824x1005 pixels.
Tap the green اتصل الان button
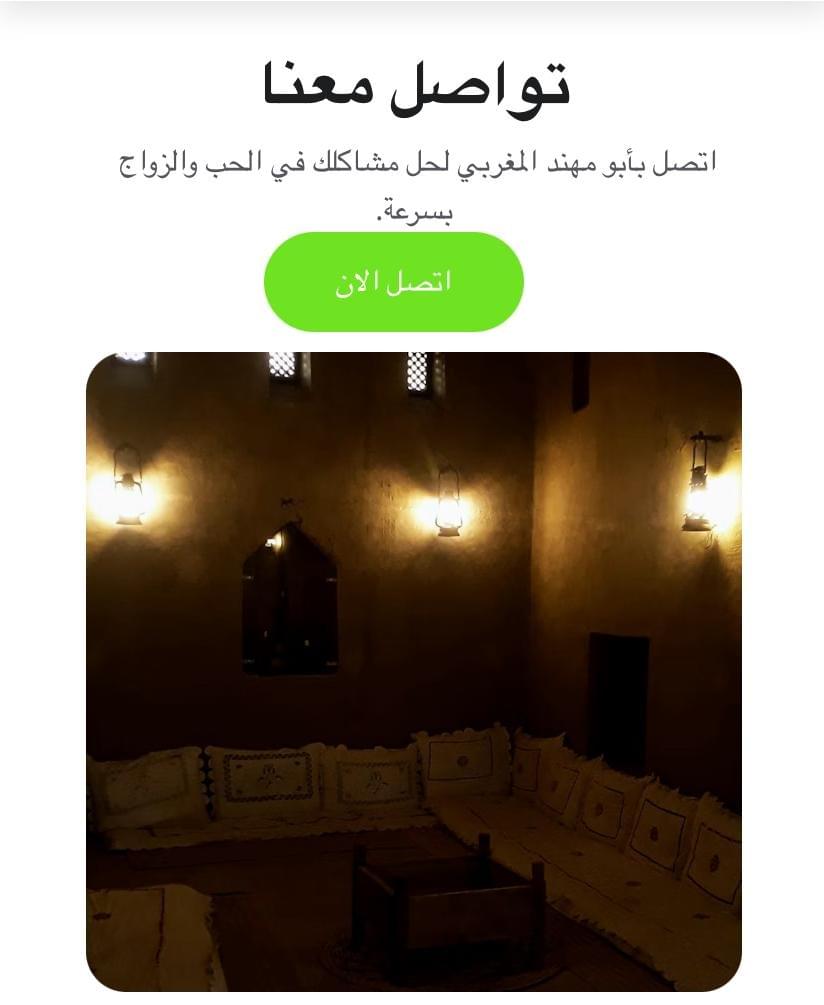393,282
